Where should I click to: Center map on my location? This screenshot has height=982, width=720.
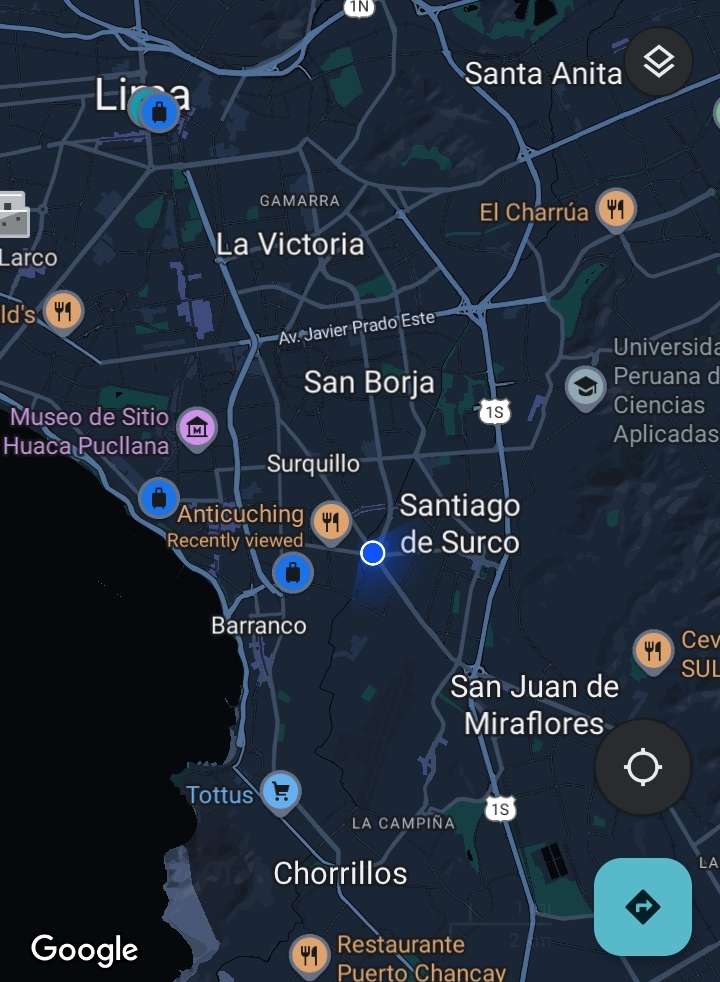tap(642, 768)
